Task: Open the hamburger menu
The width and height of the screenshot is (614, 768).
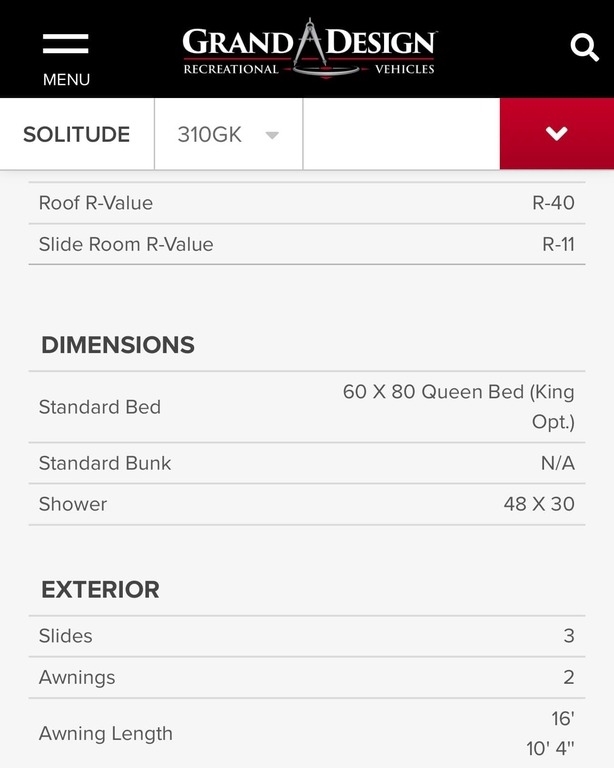Action: click(x=66, y=57)
